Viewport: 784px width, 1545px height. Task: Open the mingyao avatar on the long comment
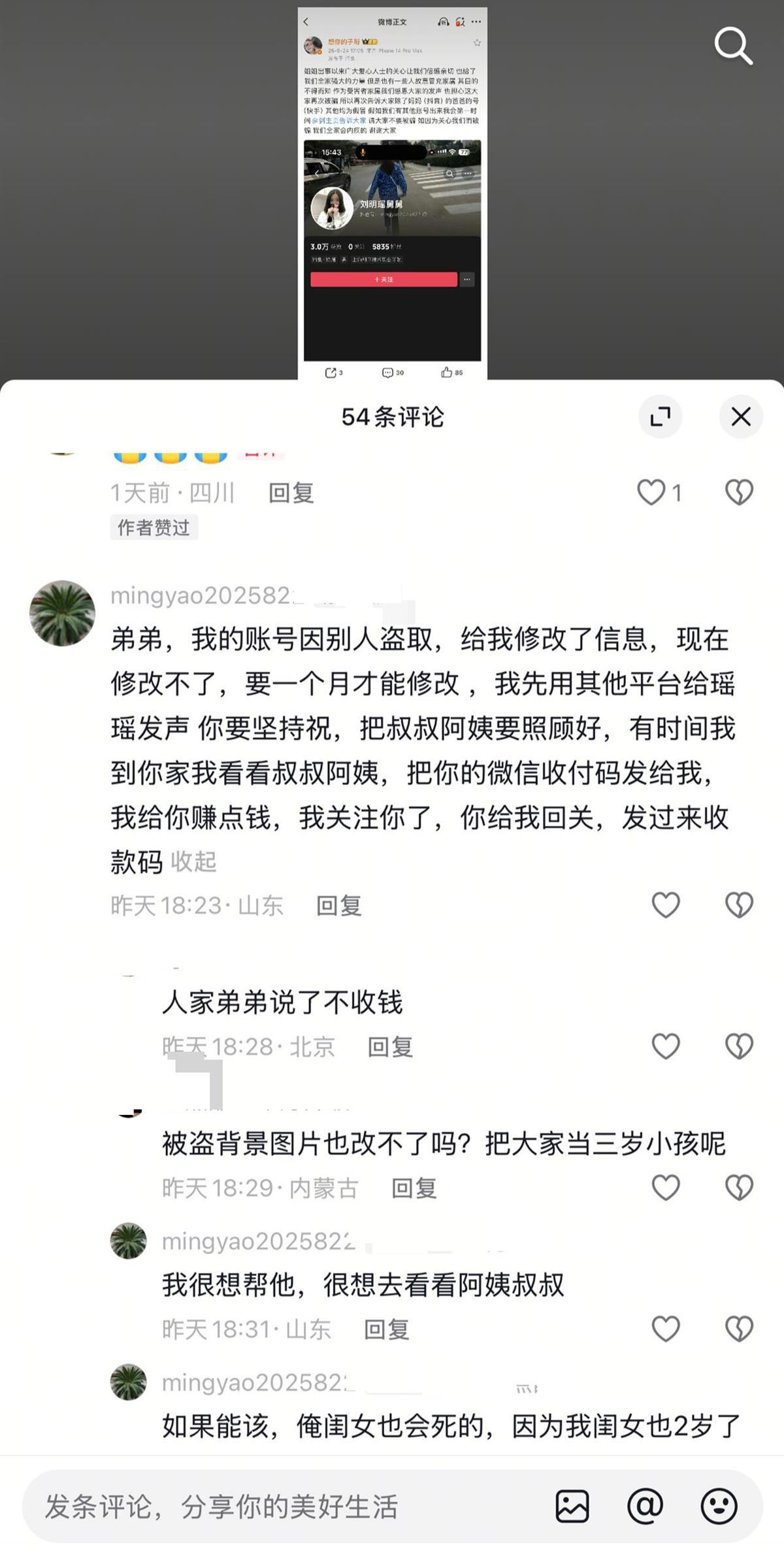pos(62,613)
